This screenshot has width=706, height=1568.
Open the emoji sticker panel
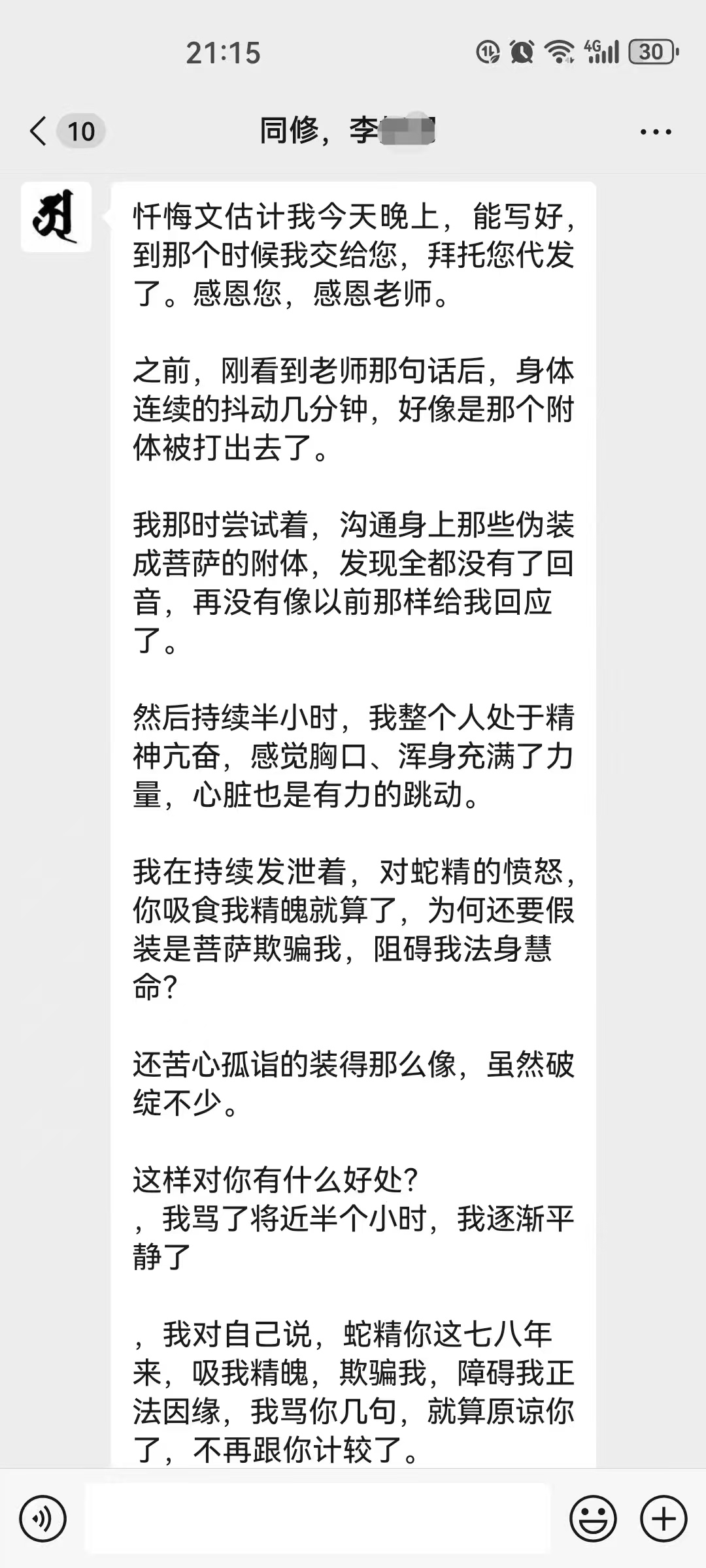click(593, 1518)
